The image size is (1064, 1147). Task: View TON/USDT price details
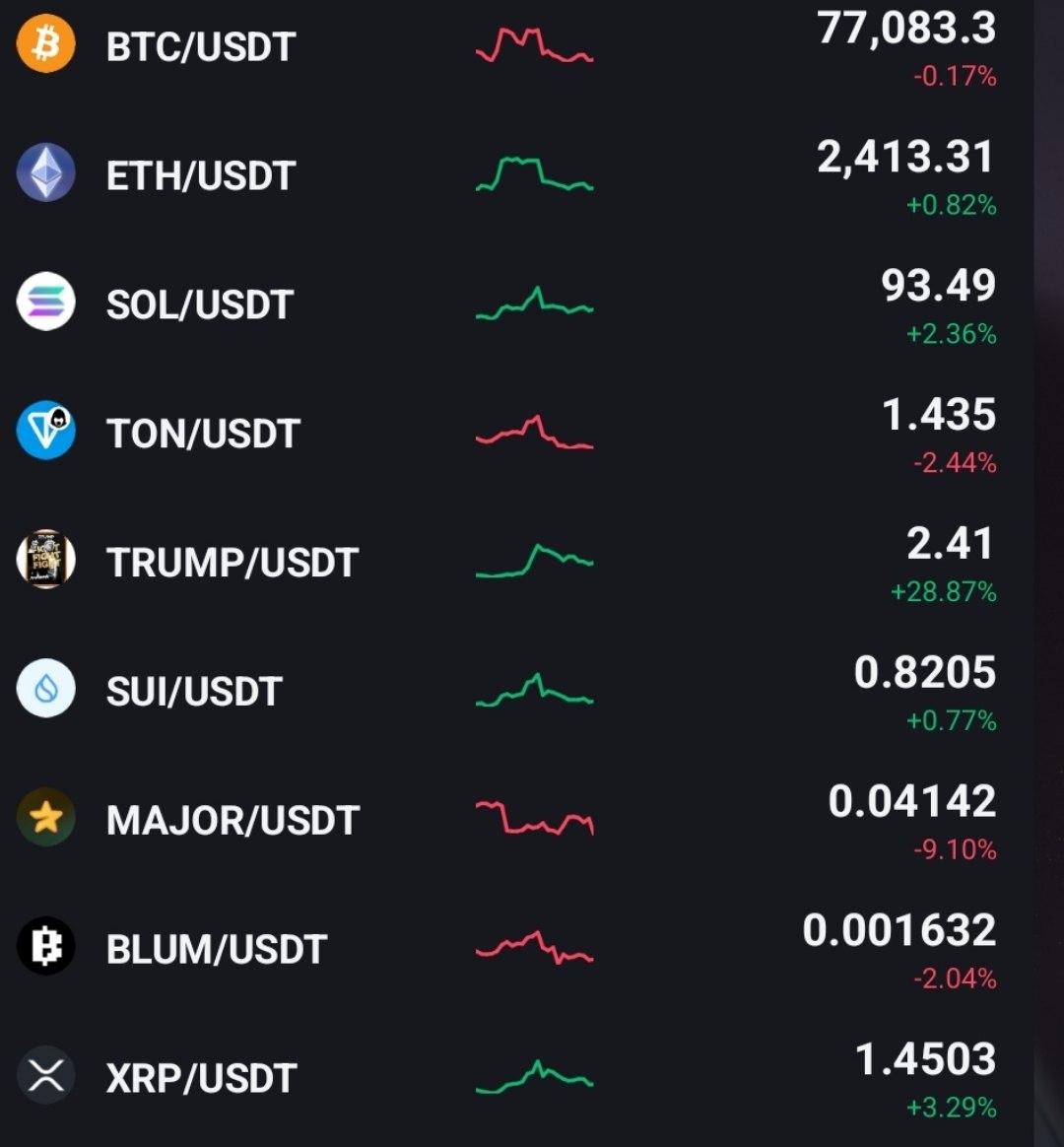tap(516, 433)
